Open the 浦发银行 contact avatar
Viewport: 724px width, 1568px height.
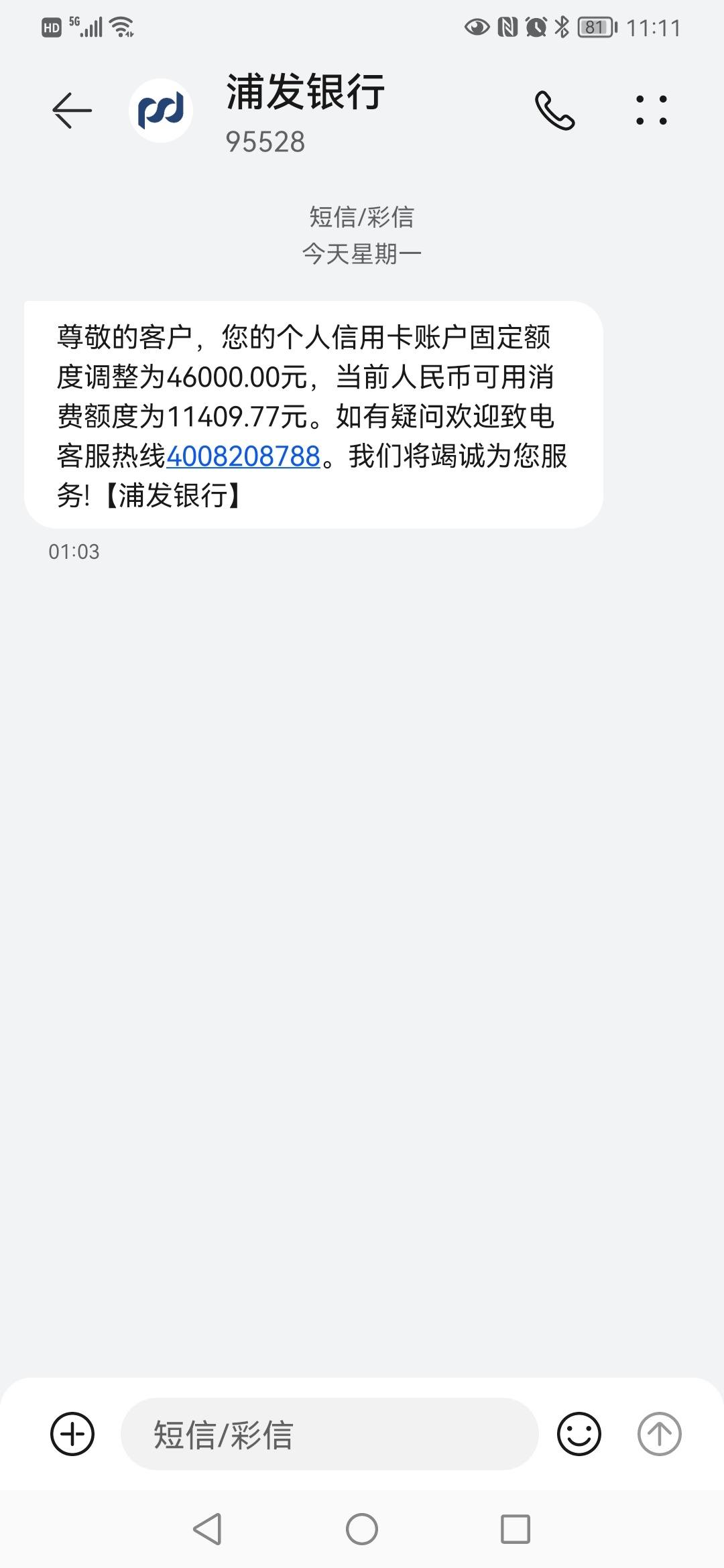point(161,111)
